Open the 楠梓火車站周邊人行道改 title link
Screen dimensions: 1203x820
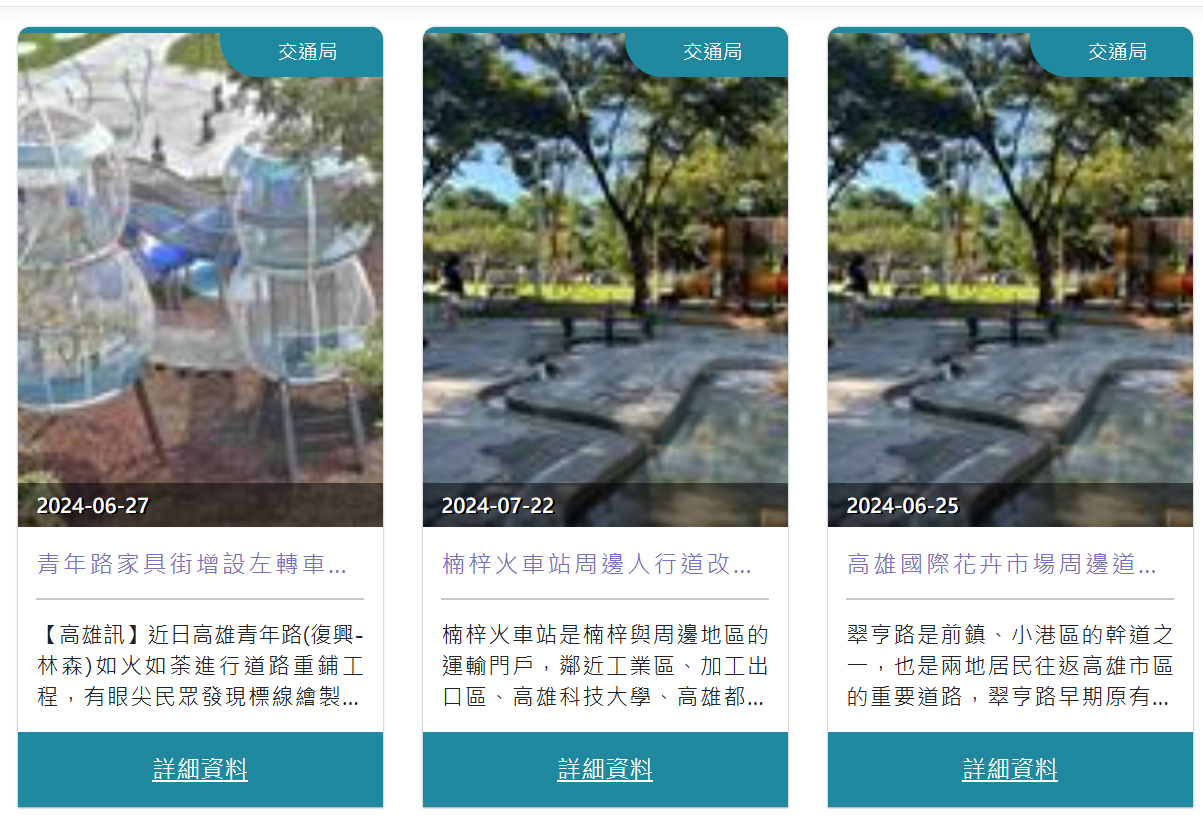pyautogui.click(x=597, y=564)
